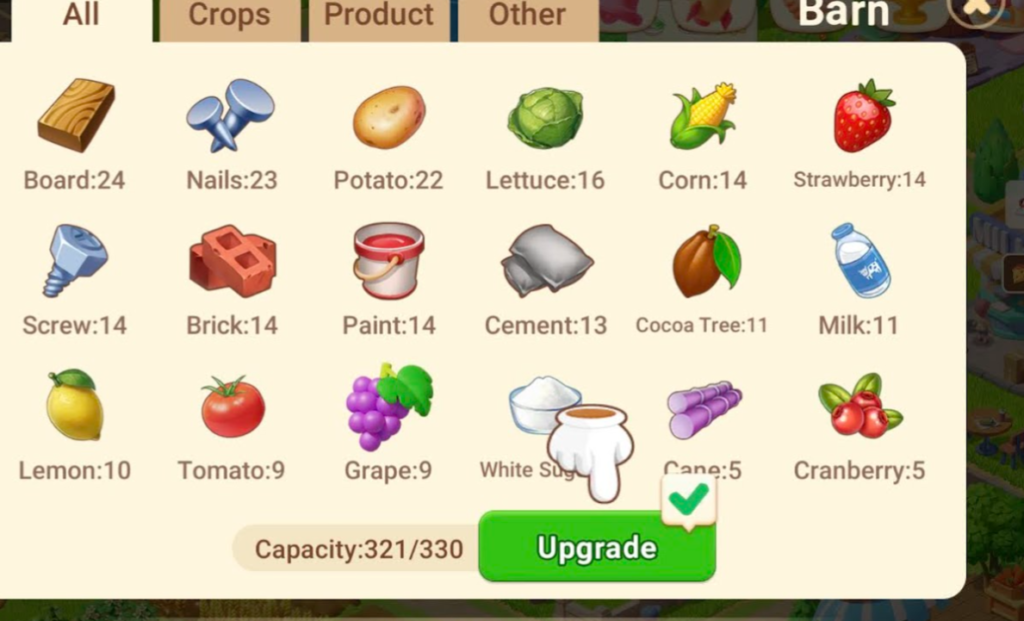This screenshot has width=1024, height=621.
Task: Switch to the Product tab
Action: click(380, 17)
